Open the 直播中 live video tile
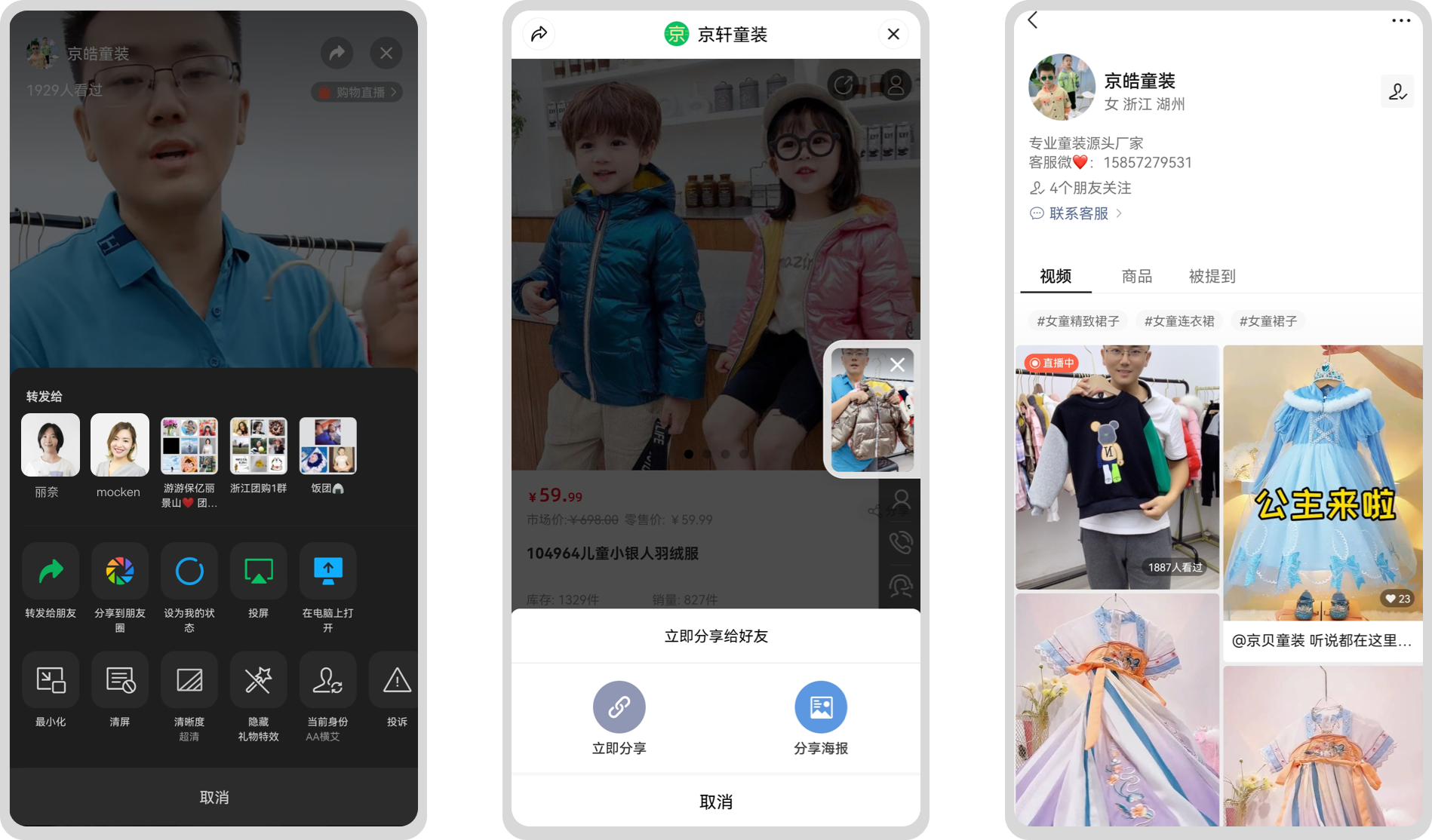Viewport: 1432px width, 840px height. (1117, 468)
